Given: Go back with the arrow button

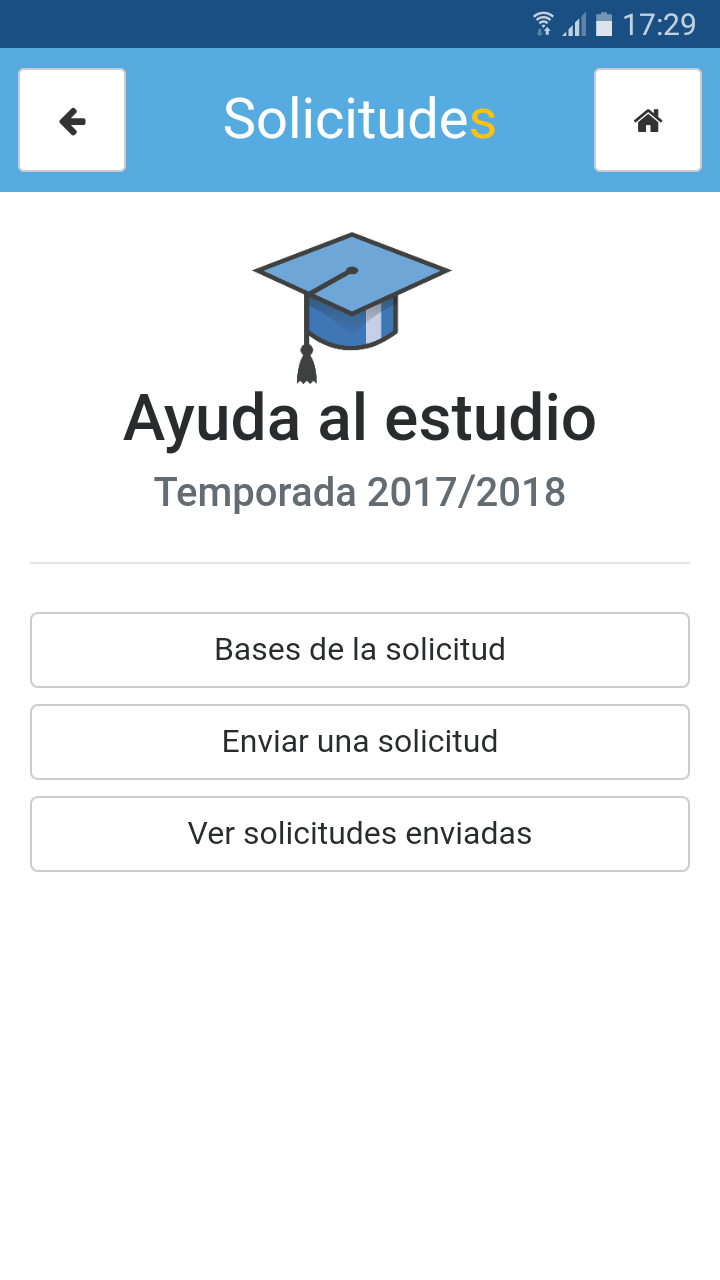Looking at the screenshot, I should click(72, 120).
